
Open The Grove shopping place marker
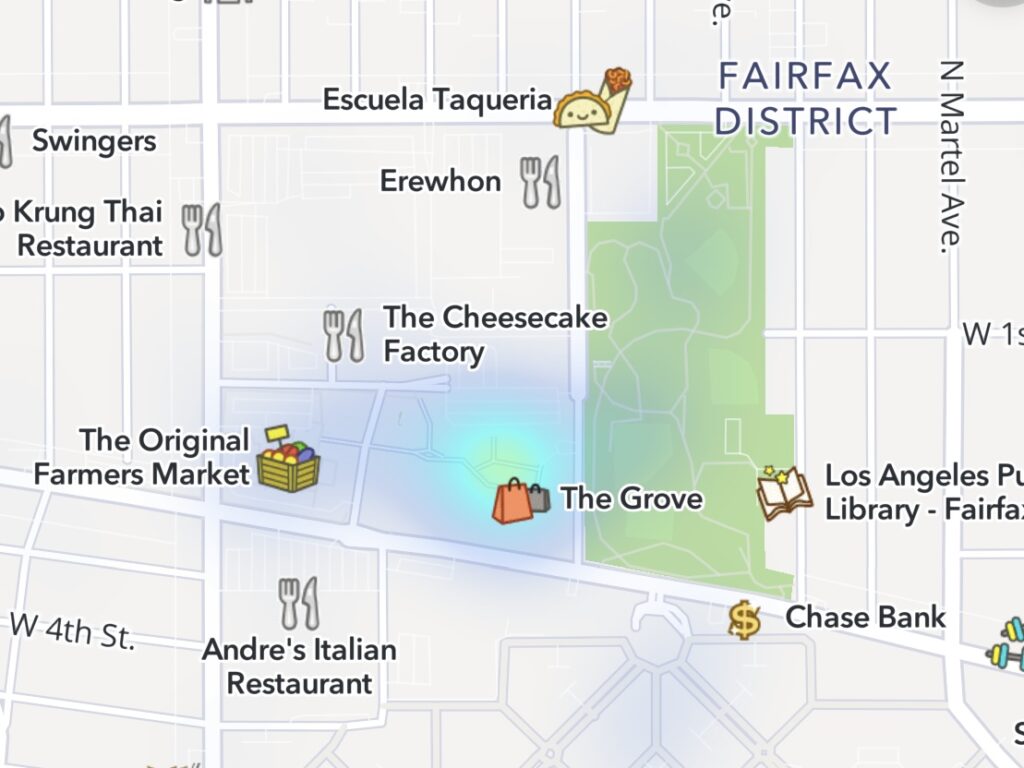(x=521, y=500)
